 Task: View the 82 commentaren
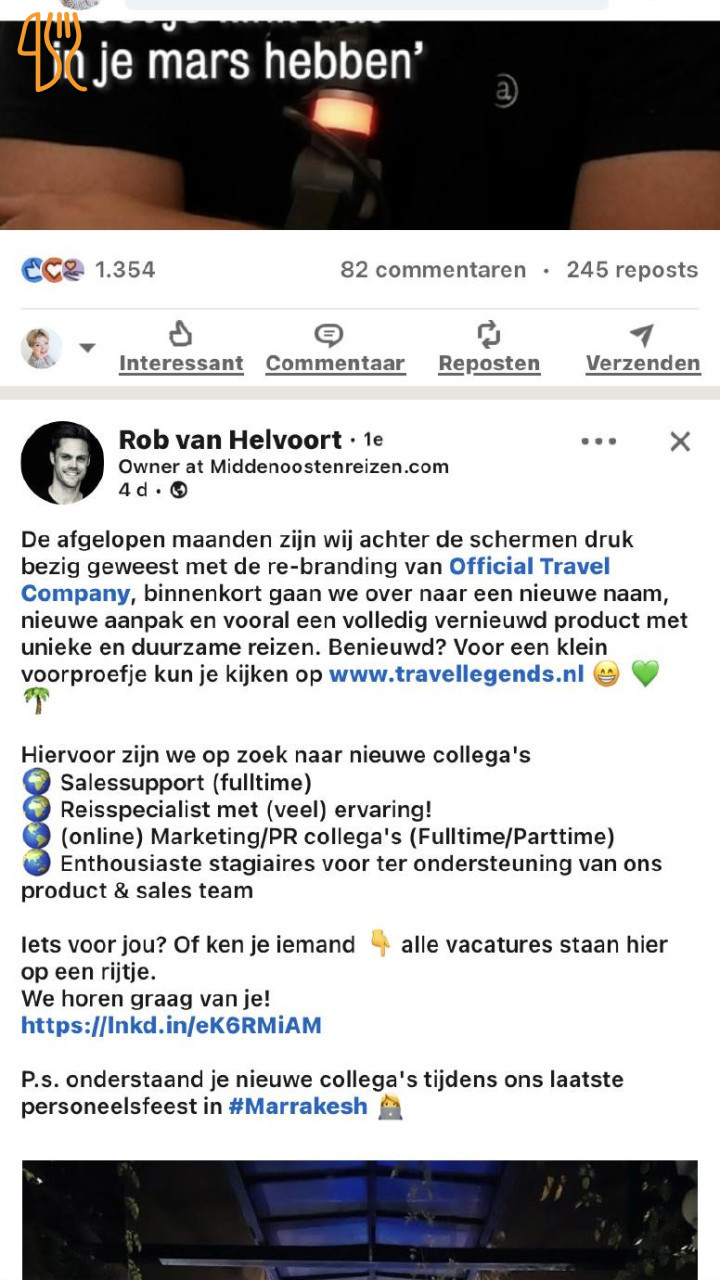432,270
